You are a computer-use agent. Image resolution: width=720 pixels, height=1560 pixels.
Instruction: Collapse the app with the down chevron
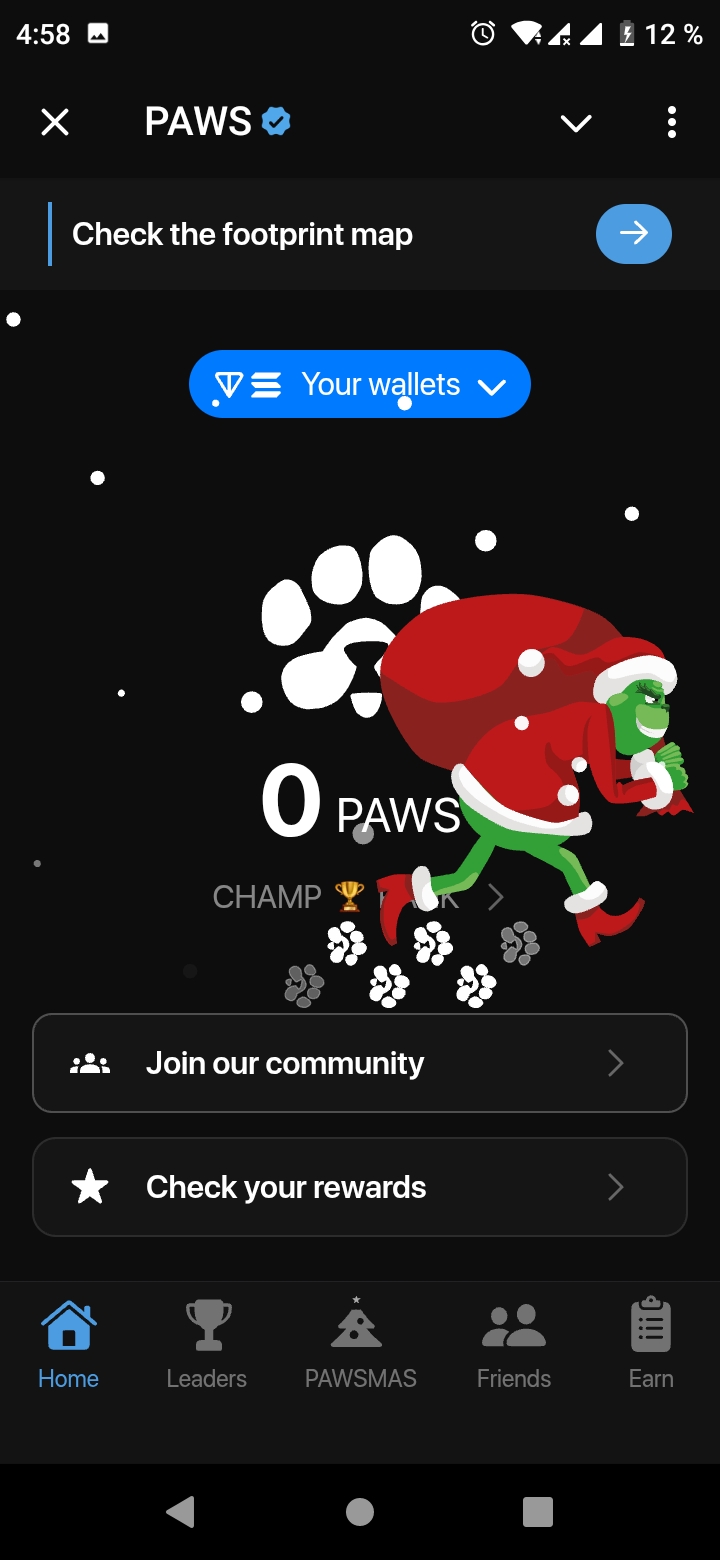pos(576,123)
